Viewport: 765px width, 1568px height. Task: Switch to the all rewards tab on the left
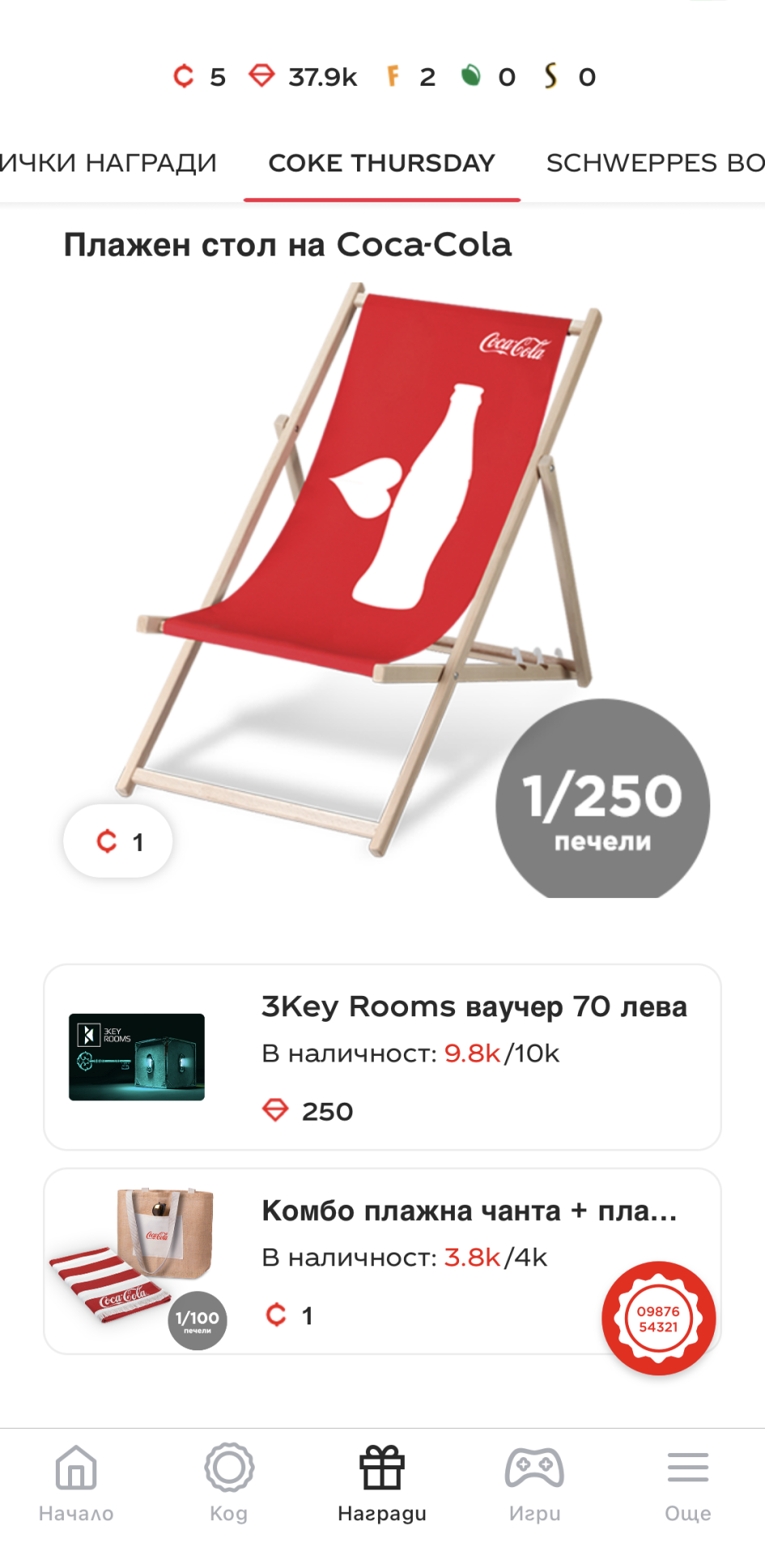click(108, 163)
